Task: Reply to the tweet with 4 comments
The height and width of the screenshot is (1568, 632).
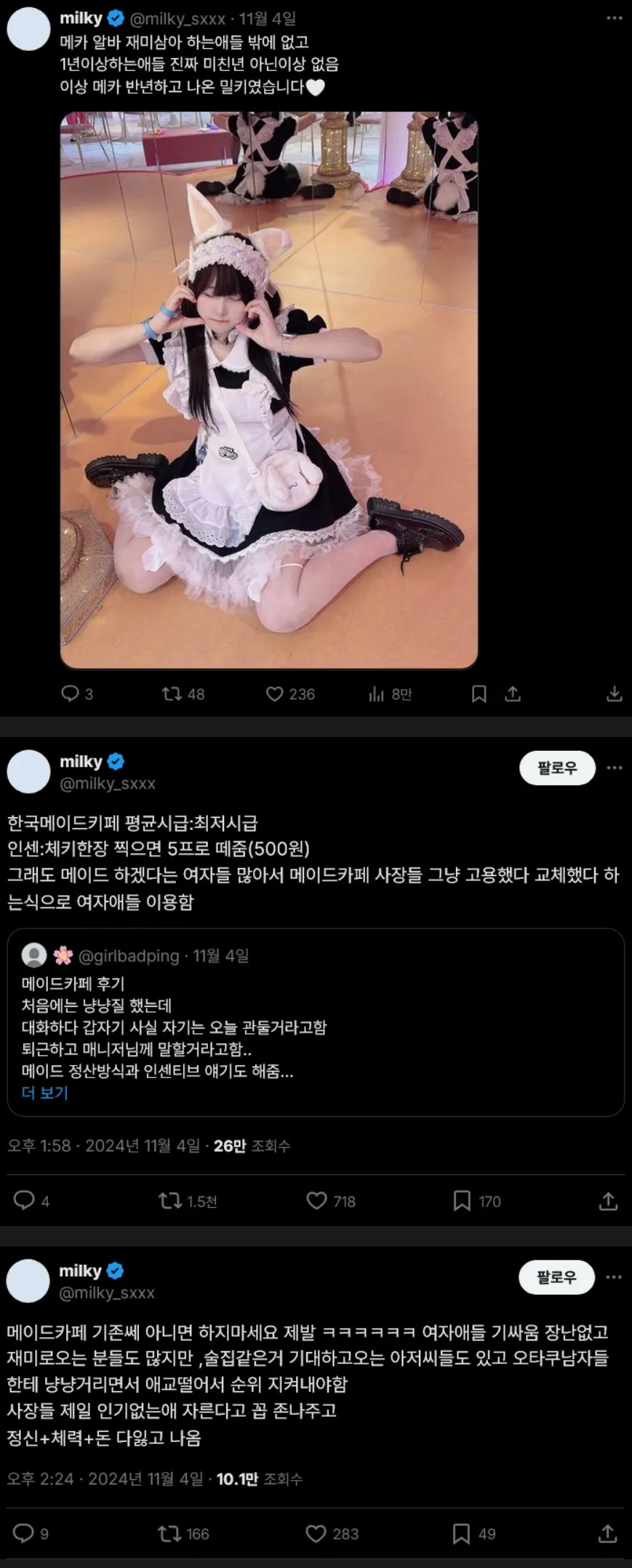Action: [24, 1201]
